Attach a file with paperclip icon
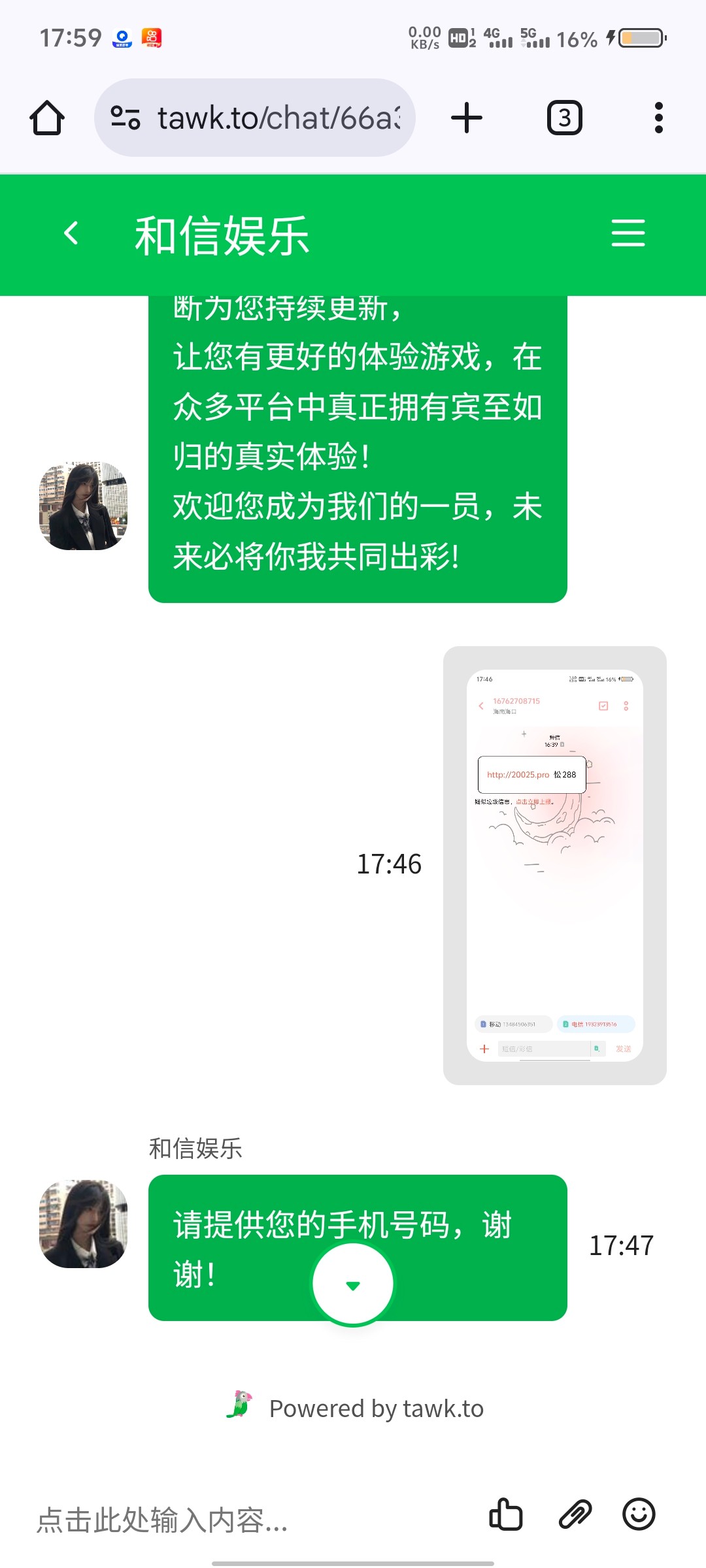The height and width of the screenshot is (1568, 706). coord(575,1514)
